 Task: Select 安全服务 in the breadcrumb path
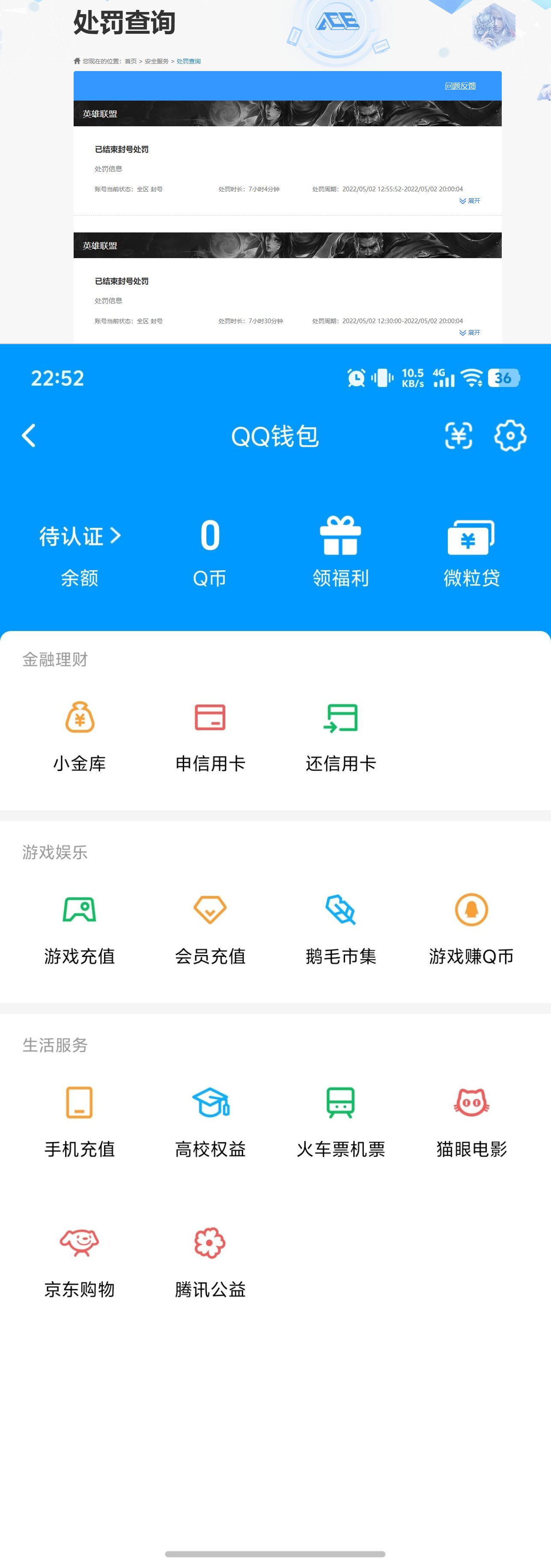[157, 61]
